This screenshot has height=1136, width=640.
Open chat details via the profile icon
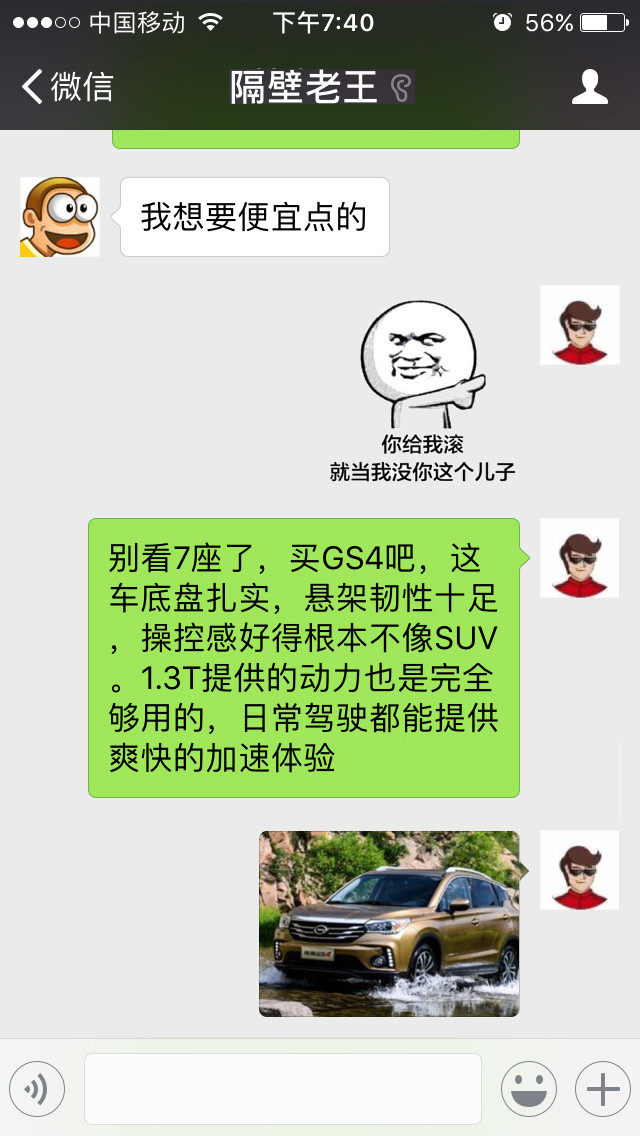[589, 87]
